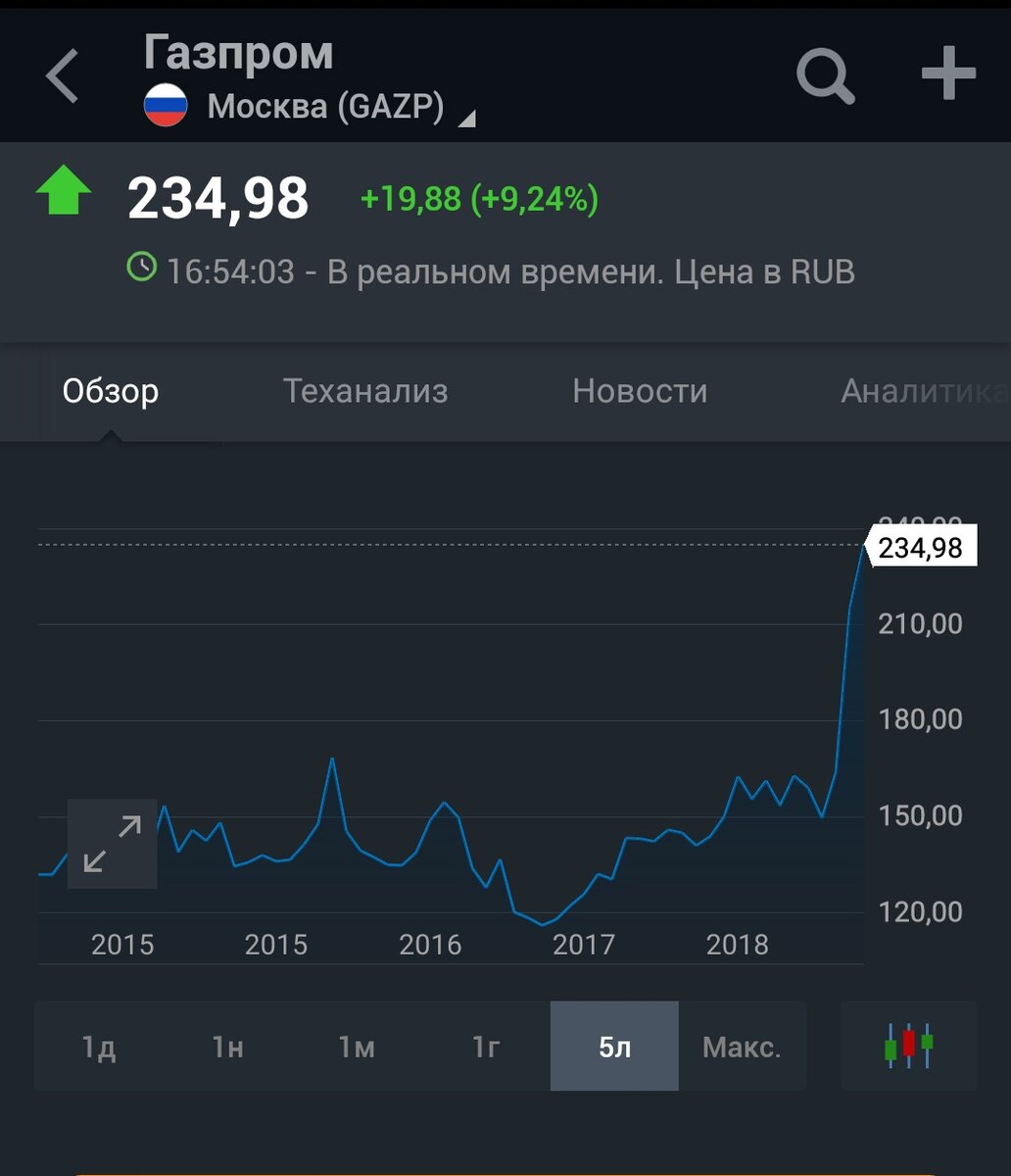This screenshot has height=1176, width=1011.
Task: Open the Новости tab
Action: tap(640, 392)
